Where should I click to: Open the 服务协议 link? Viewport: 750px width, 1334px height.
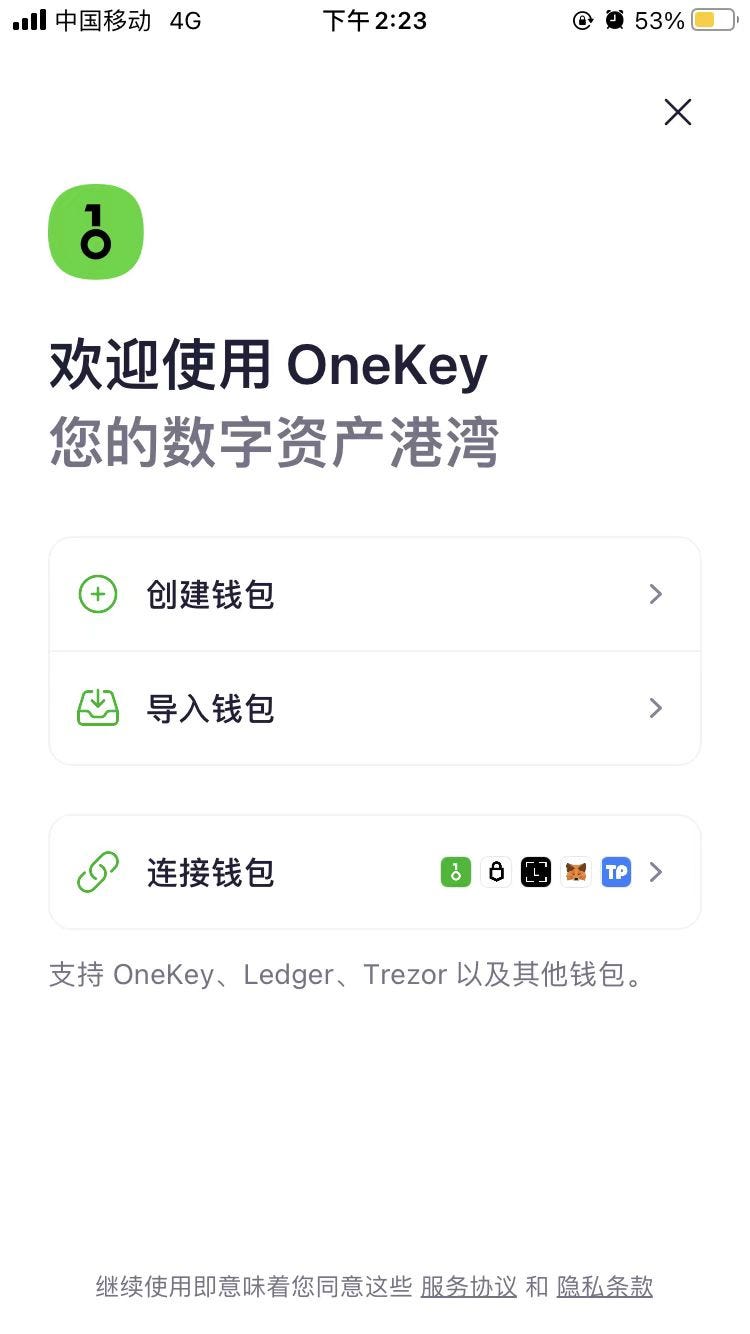pyautogui.click(x=468, y=1287)
